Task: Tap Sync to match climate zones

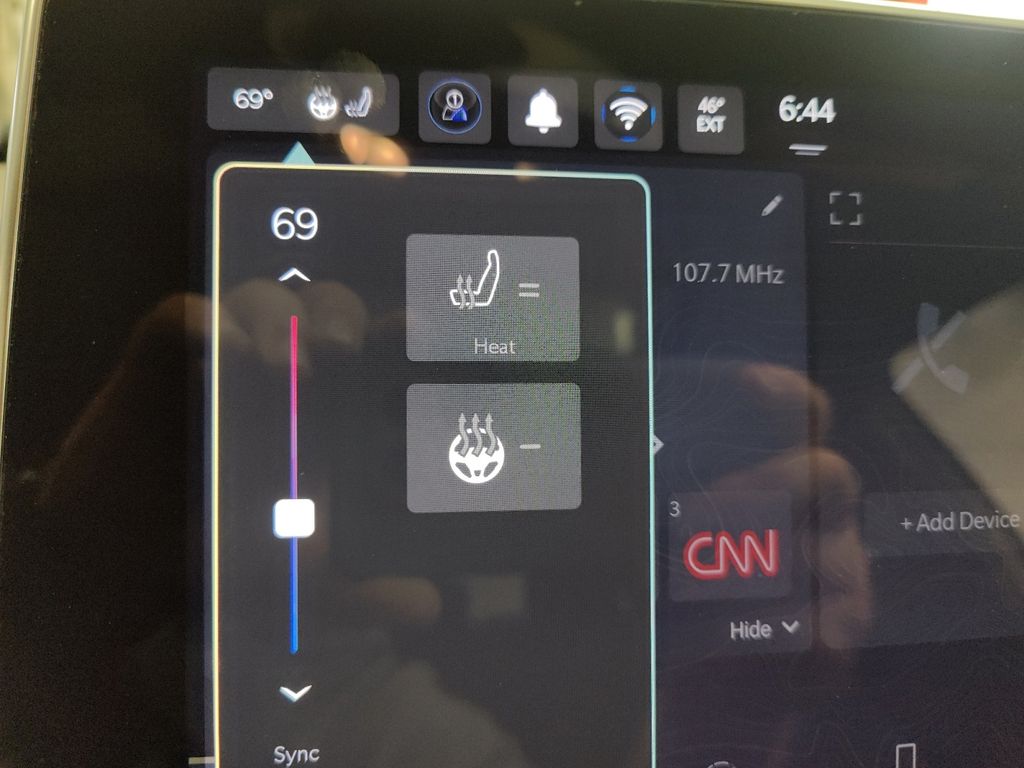Action: [296, 754]
